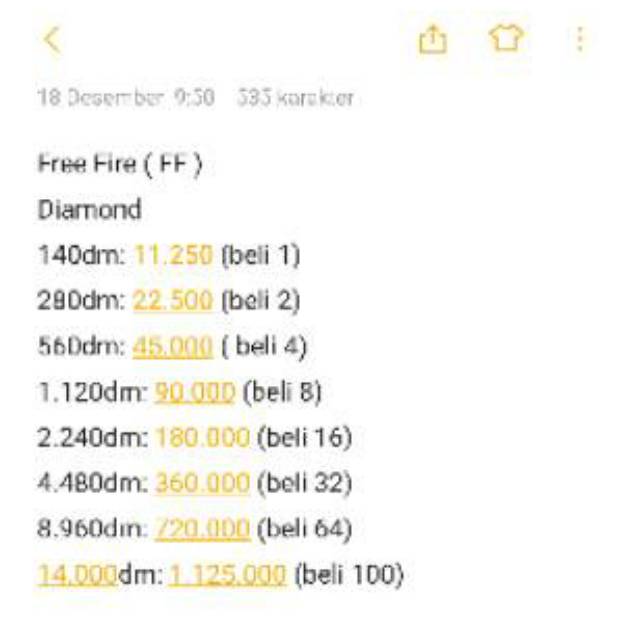Select the underlined 90.000 link
The width and height of the screenshot is (640, 640).
click(x=194, y=392)
